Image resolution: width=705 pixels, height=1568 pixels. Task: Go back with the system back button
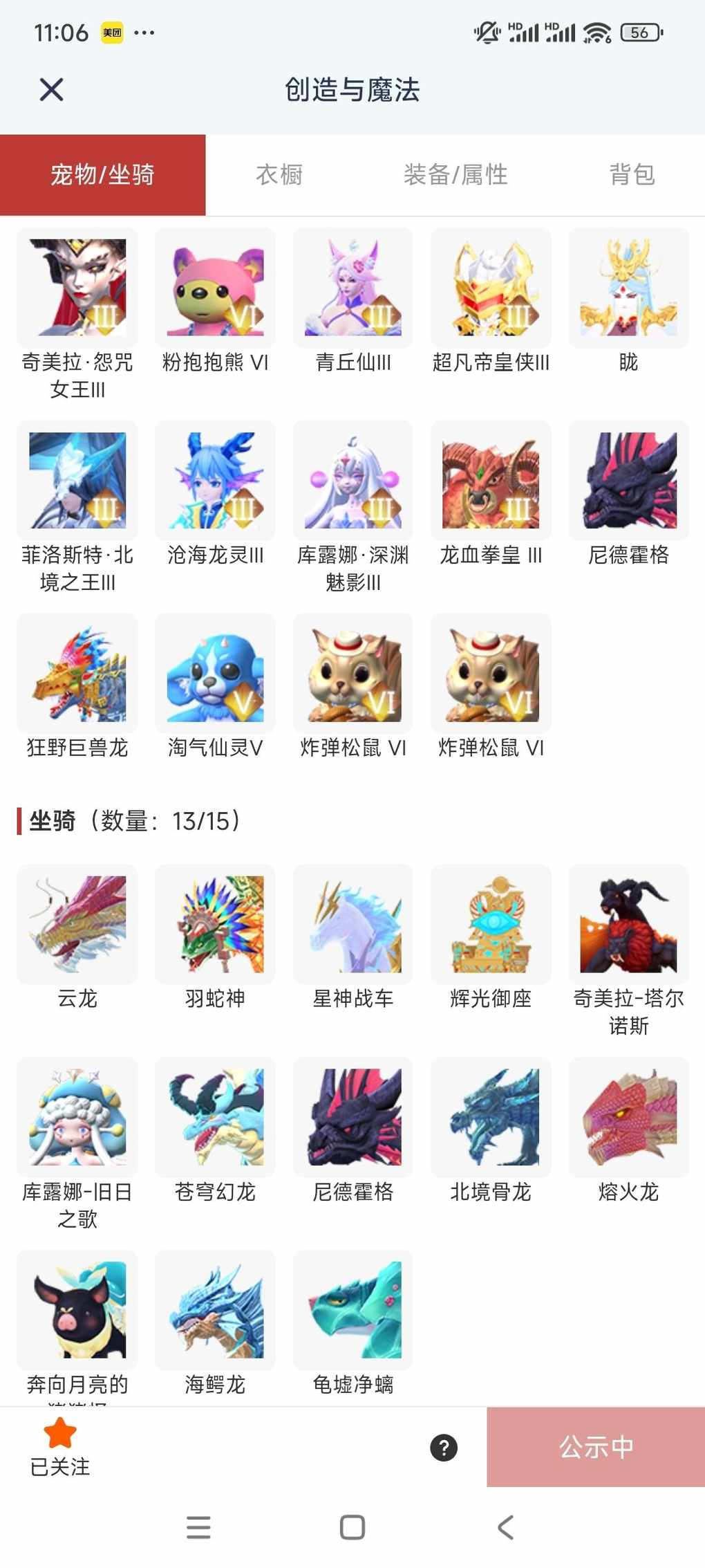tap(506, 1527)
